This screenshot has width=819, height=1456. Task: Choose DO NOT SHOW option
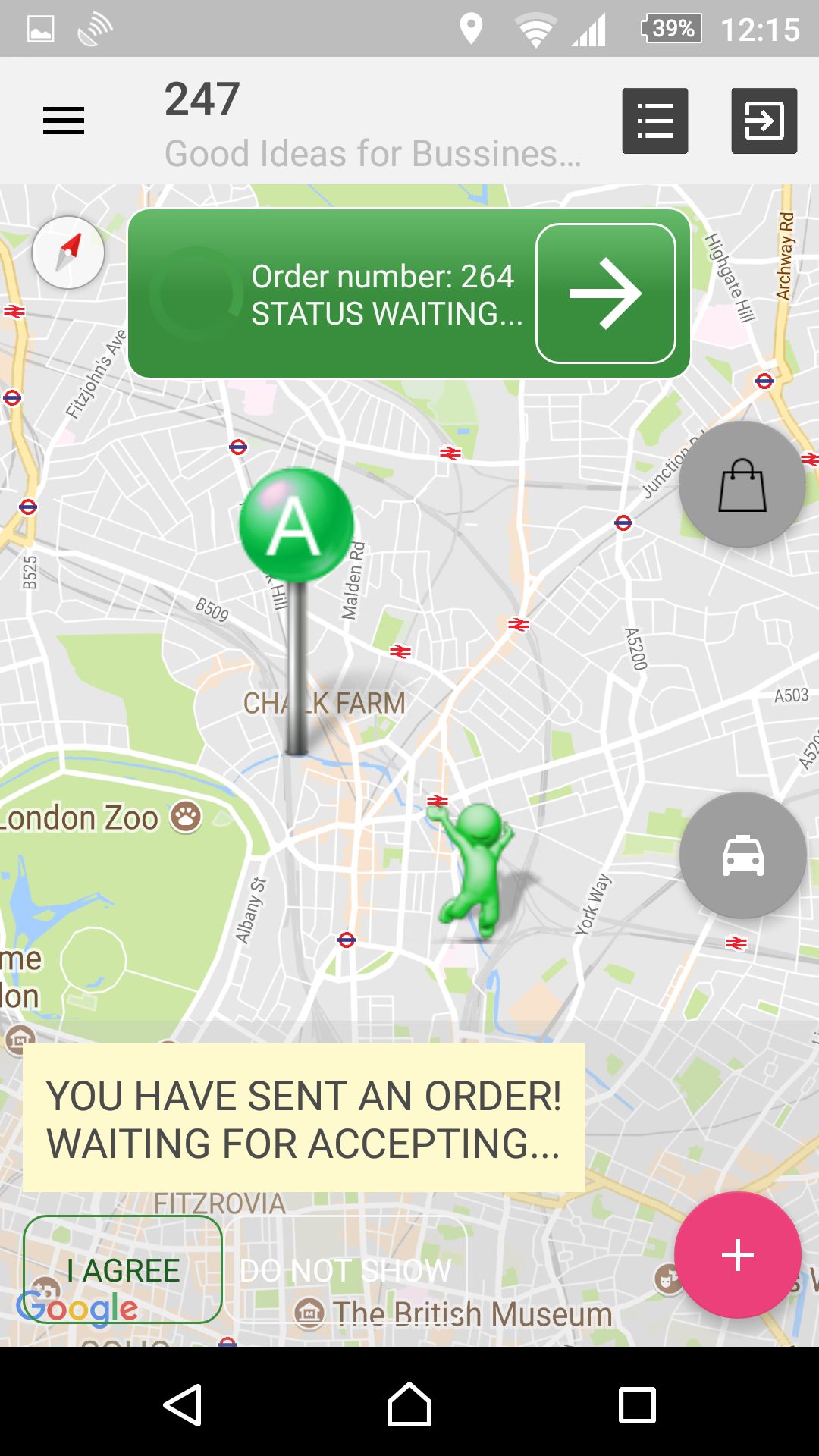(346, 1269)
